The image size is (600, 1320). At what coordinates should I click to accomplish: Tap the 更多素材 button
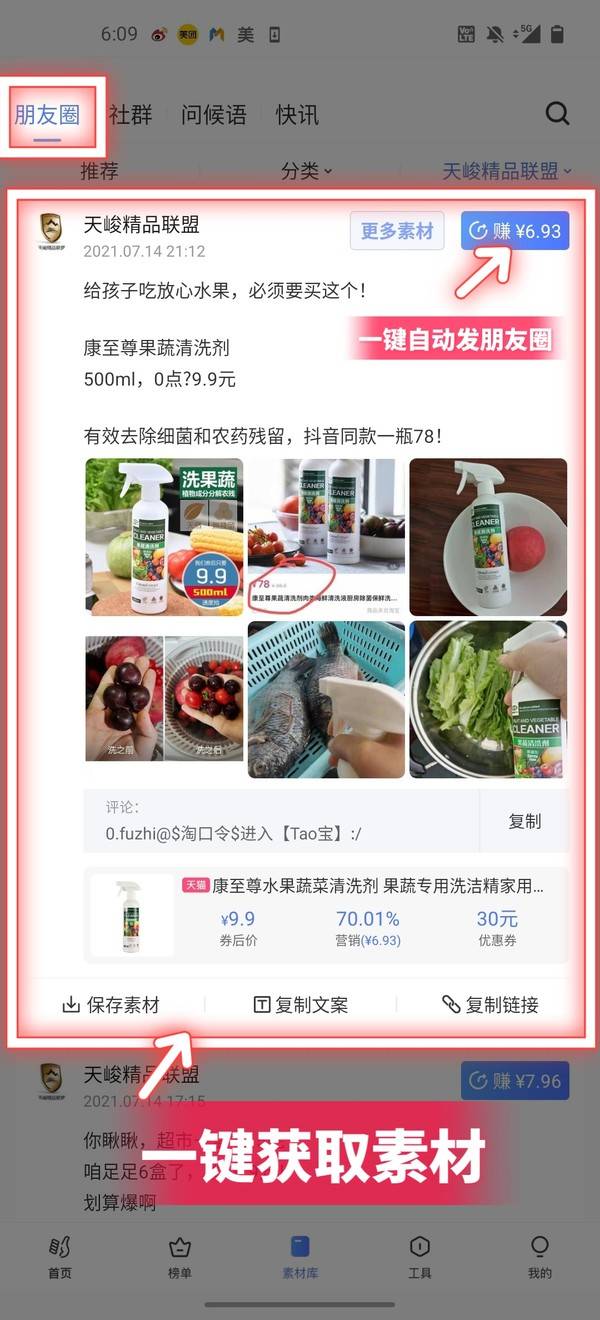point(397,231)
